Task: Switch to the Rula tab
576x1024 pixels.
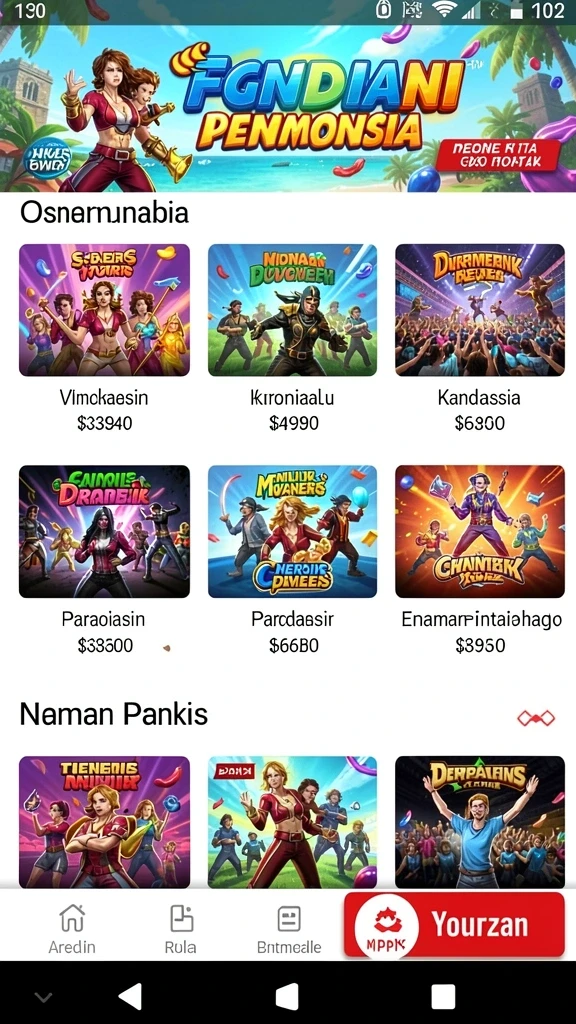Action: coord(181,928)
